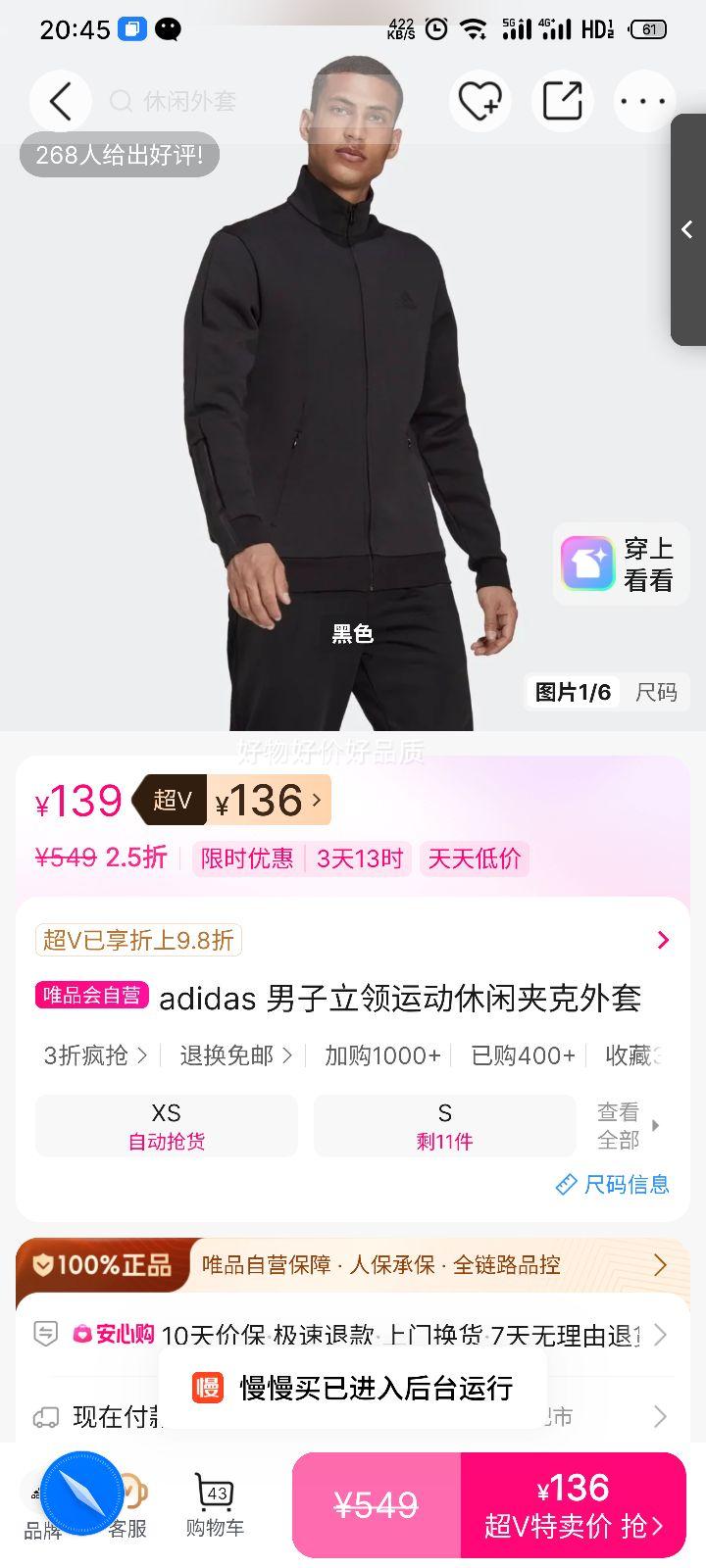Screen dimensions: 706x1568
Task: Expand 3折疯抢 promotion details
Action: point(93,1056)
